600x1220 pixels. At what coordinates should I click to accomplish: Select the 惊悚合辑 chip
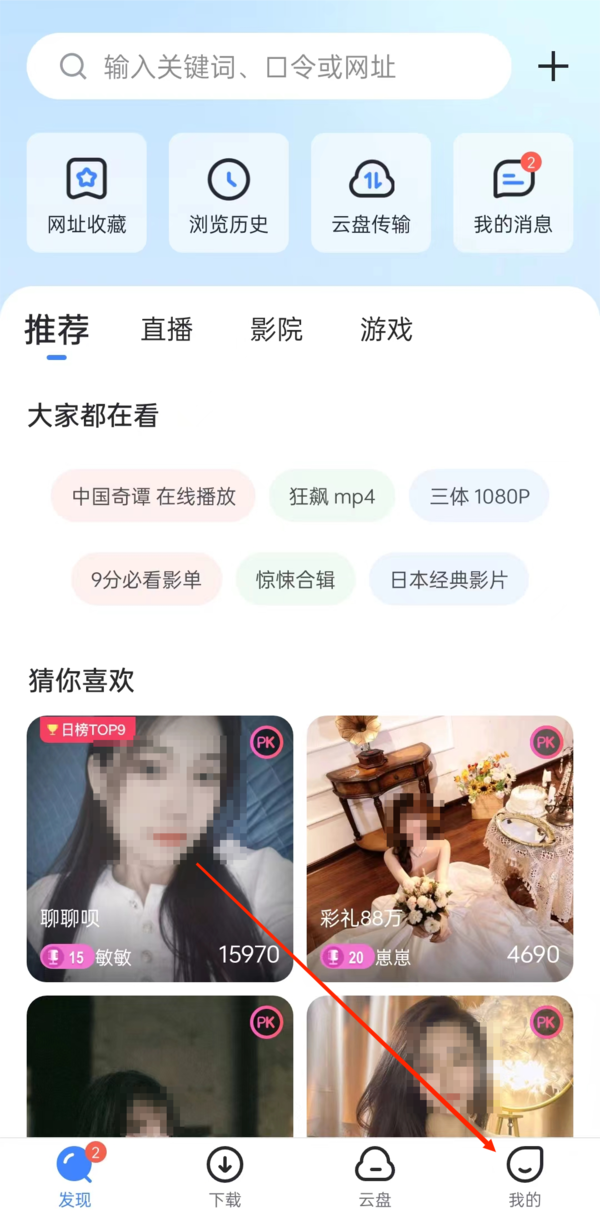click(x=295, y=579)
